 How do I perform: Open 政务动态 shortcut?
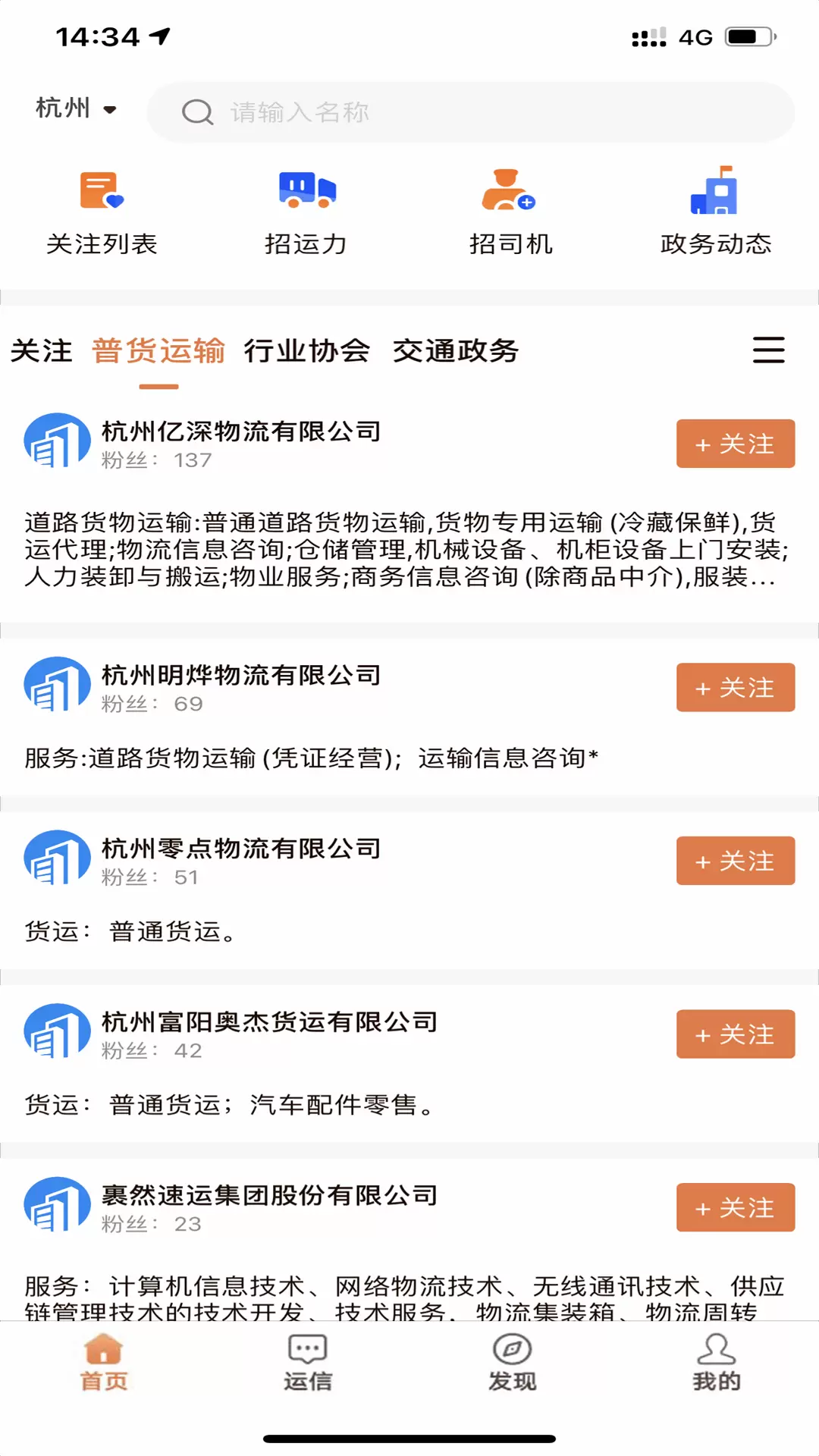coord(715,212)
